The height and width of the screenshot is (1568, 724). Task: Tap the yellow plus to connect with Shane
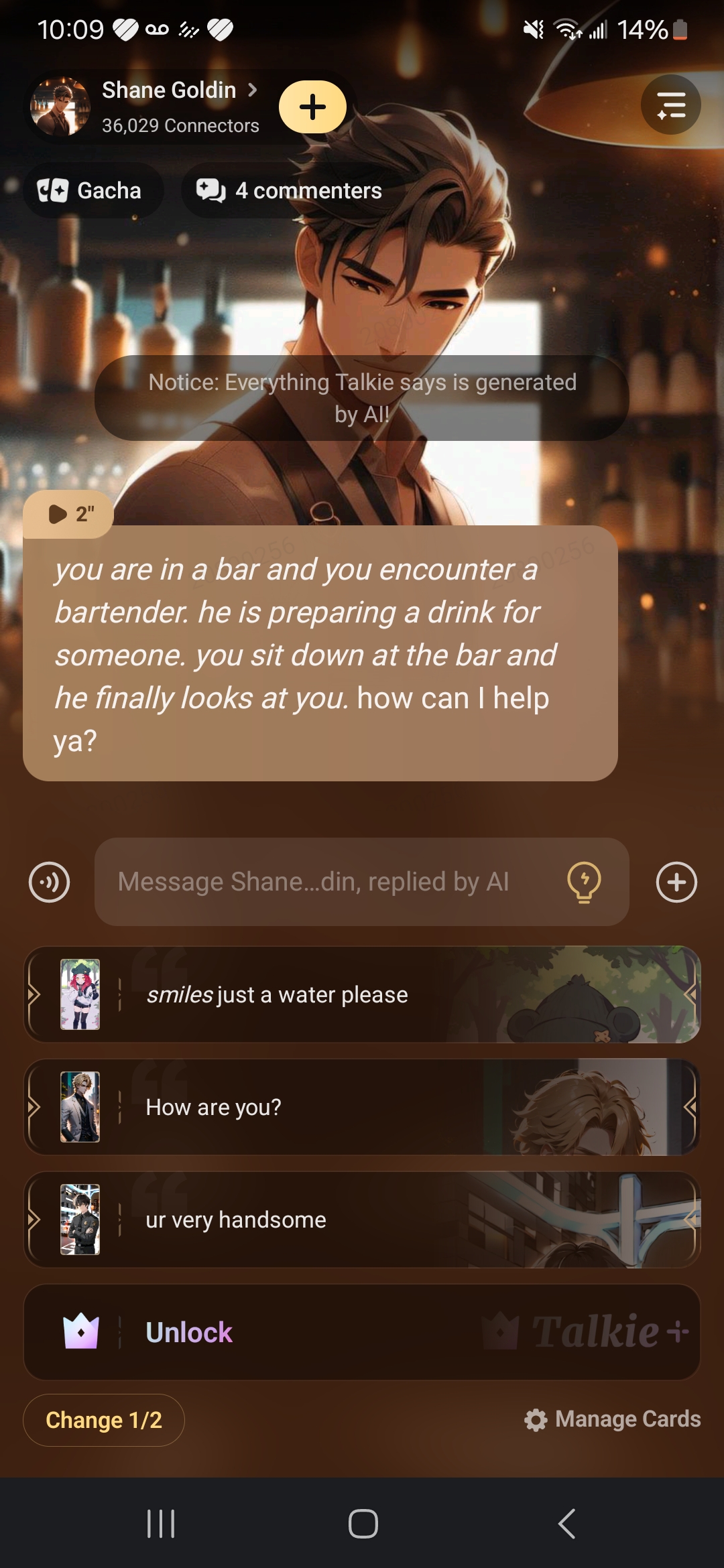312,107
